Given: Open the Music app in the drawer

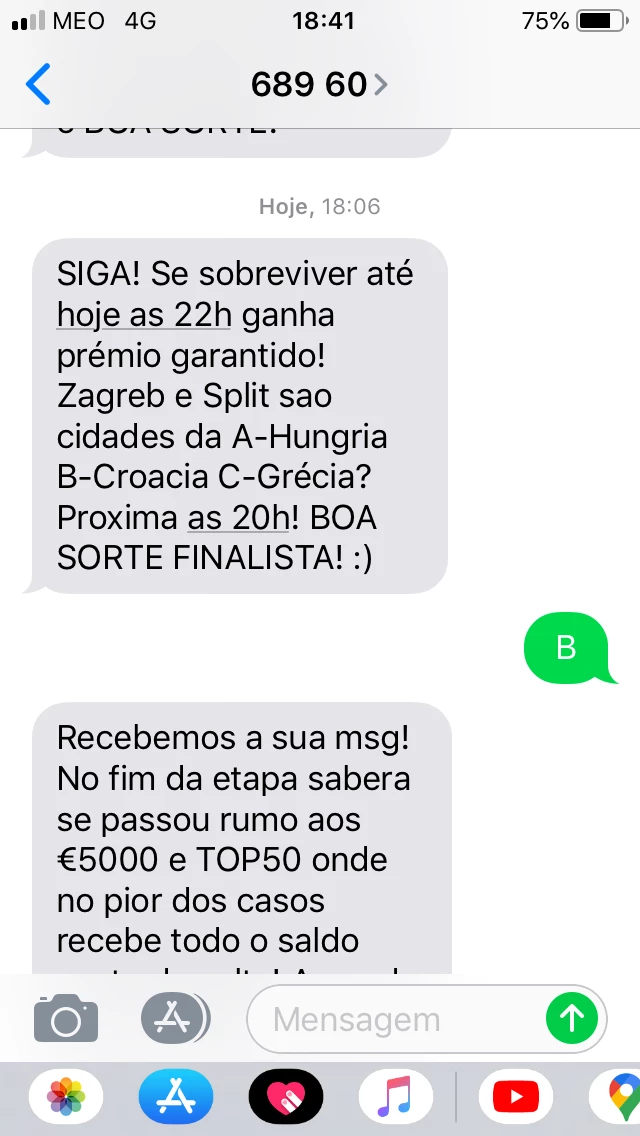Looking at the screenshot, I should coord(396,1096).
